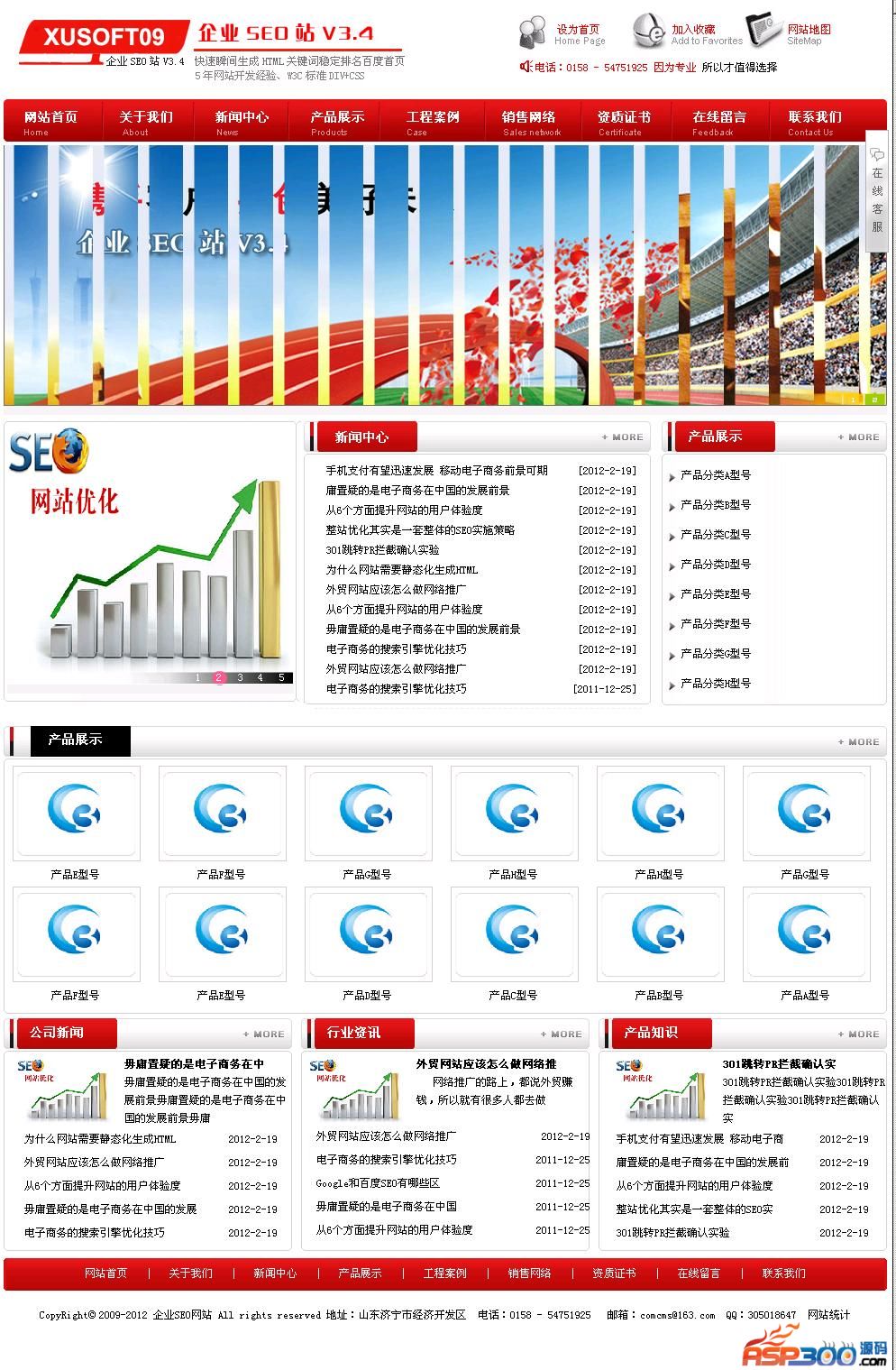
Task: Open 联系我们 in the top navigation bar
Action: [x=814, y=122]
